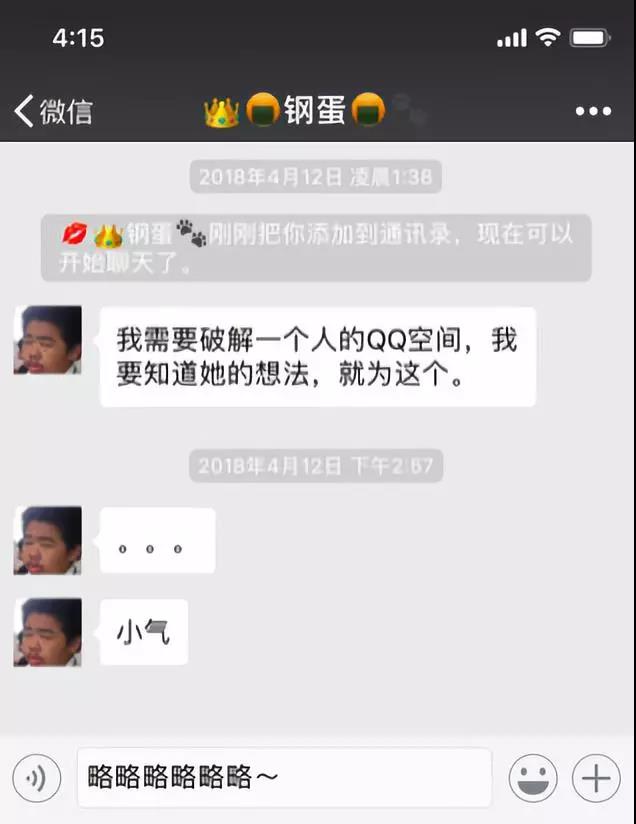
Task: Open the plus attachments panel
Action: pyautogui.click(x=596, y=777)
